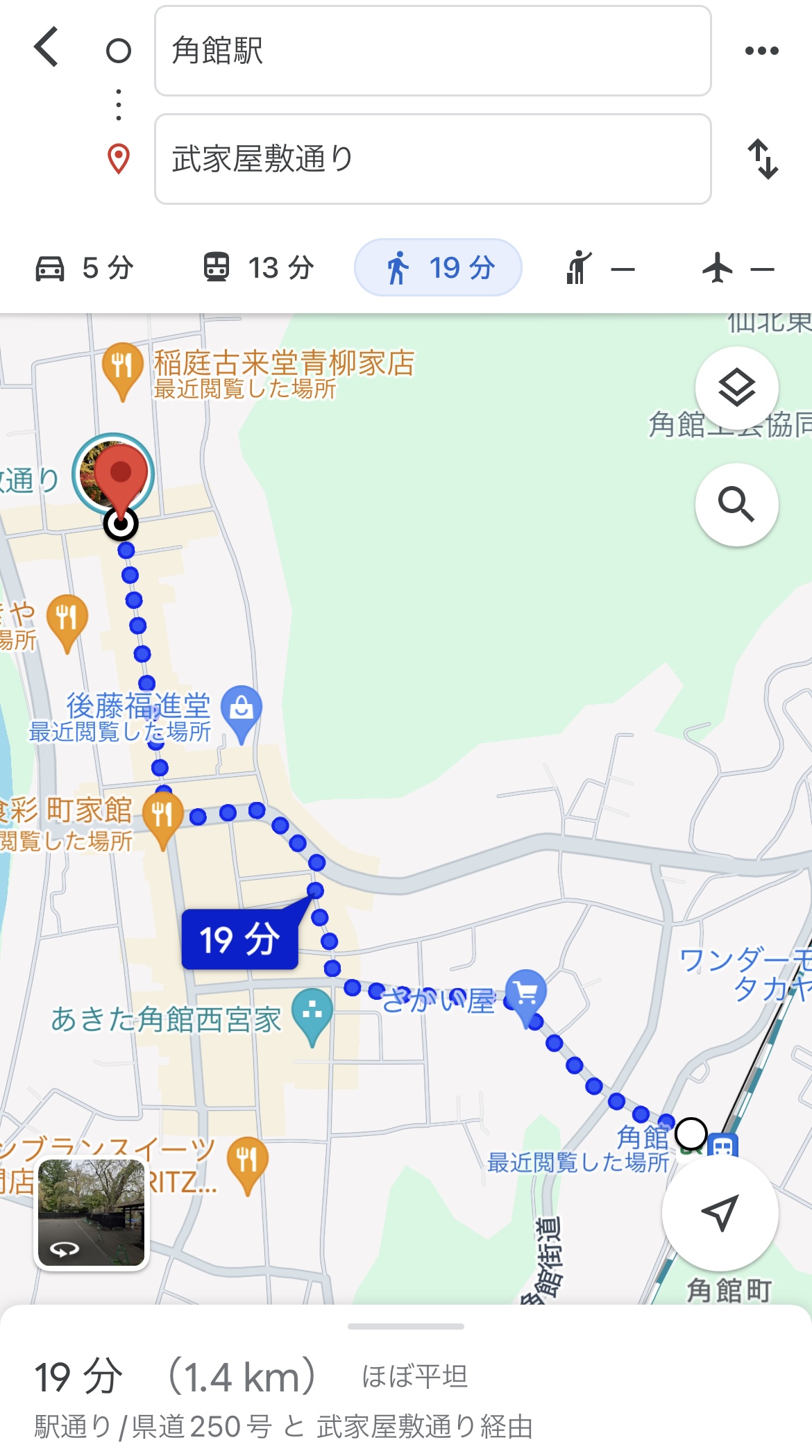Center the map on my location

point(720,1213)
